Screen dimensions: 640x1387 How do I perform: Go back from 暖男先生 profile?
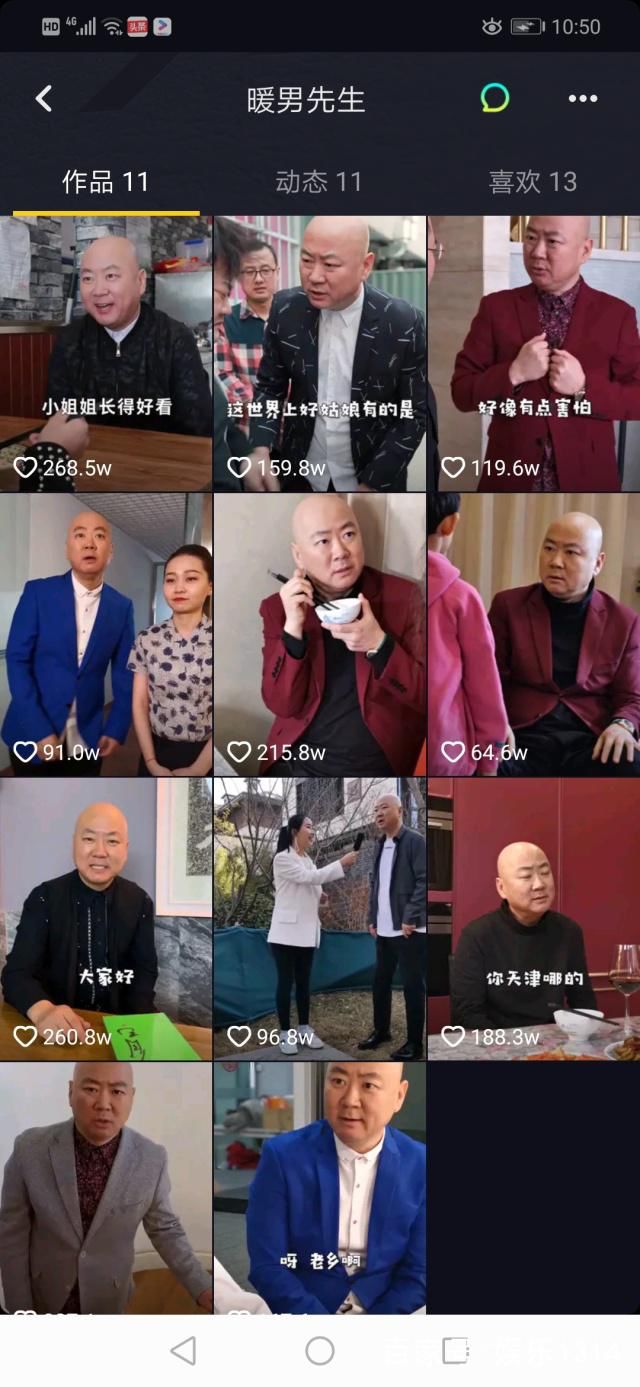point(44,98)
